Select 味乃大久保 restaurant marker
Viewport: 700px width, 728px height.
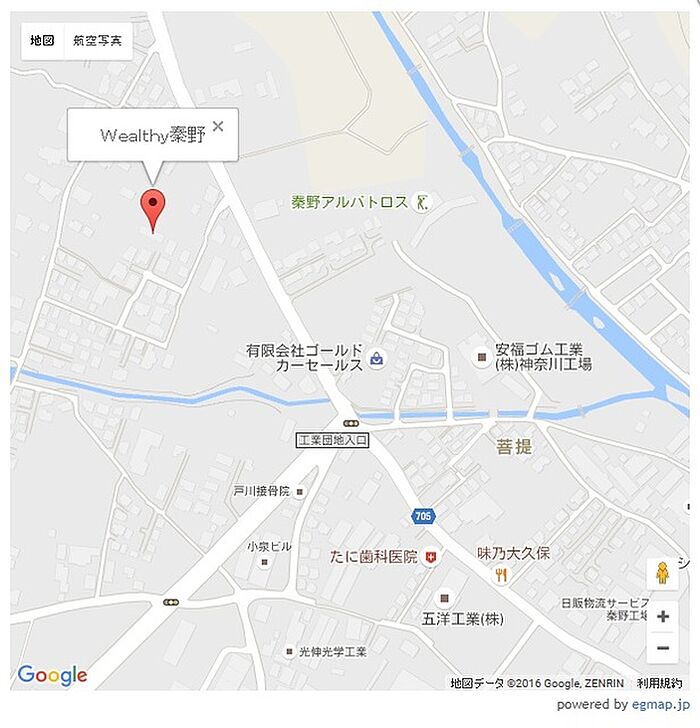point(501,574)
